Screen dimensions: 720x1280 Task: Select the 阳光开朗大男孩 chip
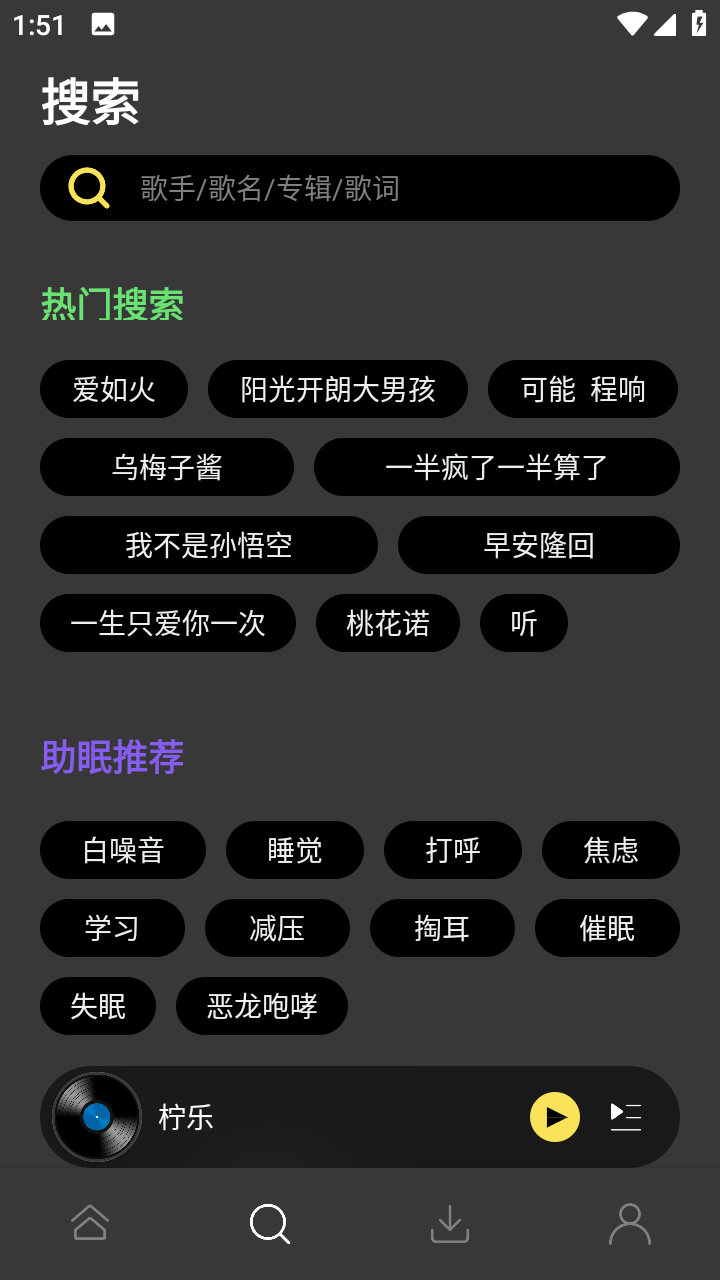tap(338, 389)
